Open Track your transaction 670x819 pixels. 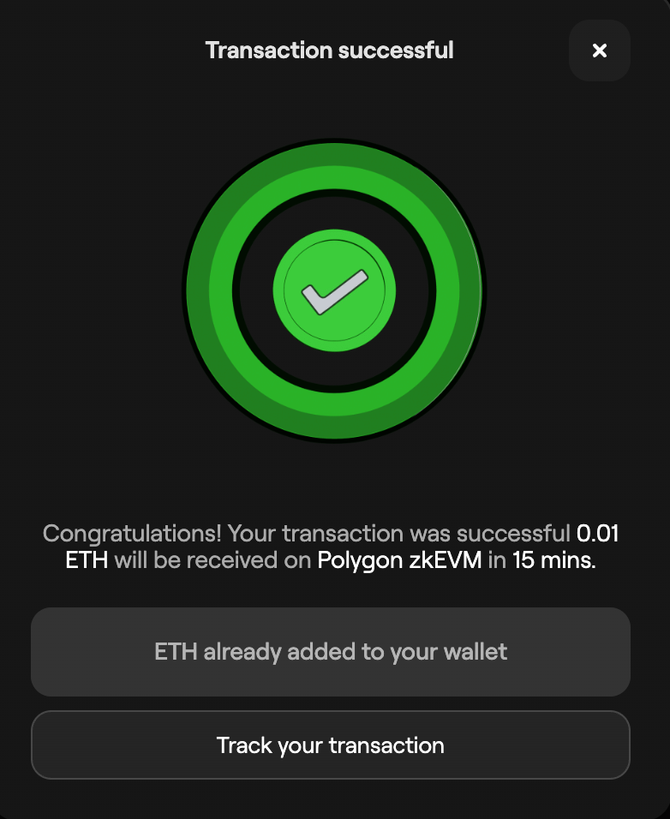pos(330,745)
